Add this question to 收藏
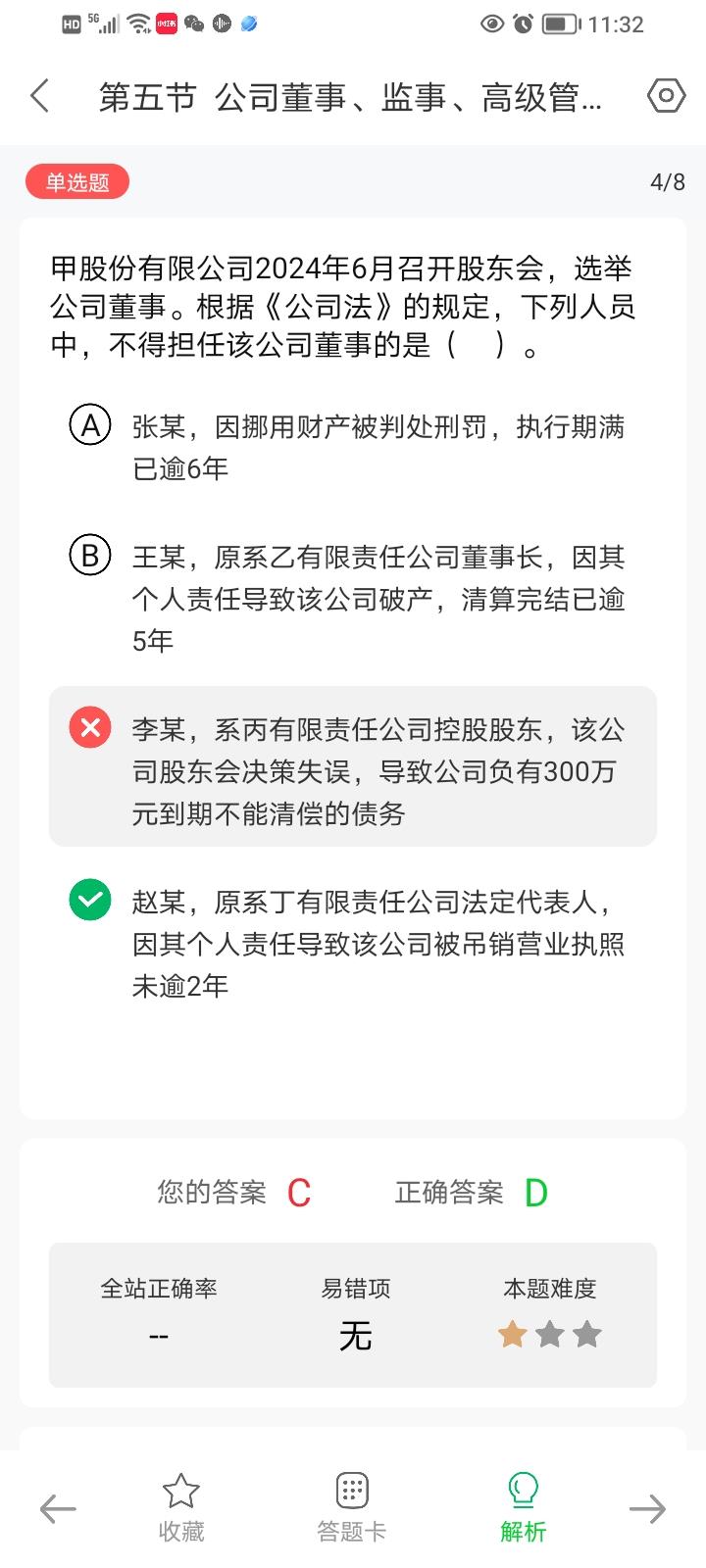 coord(181,1507)
